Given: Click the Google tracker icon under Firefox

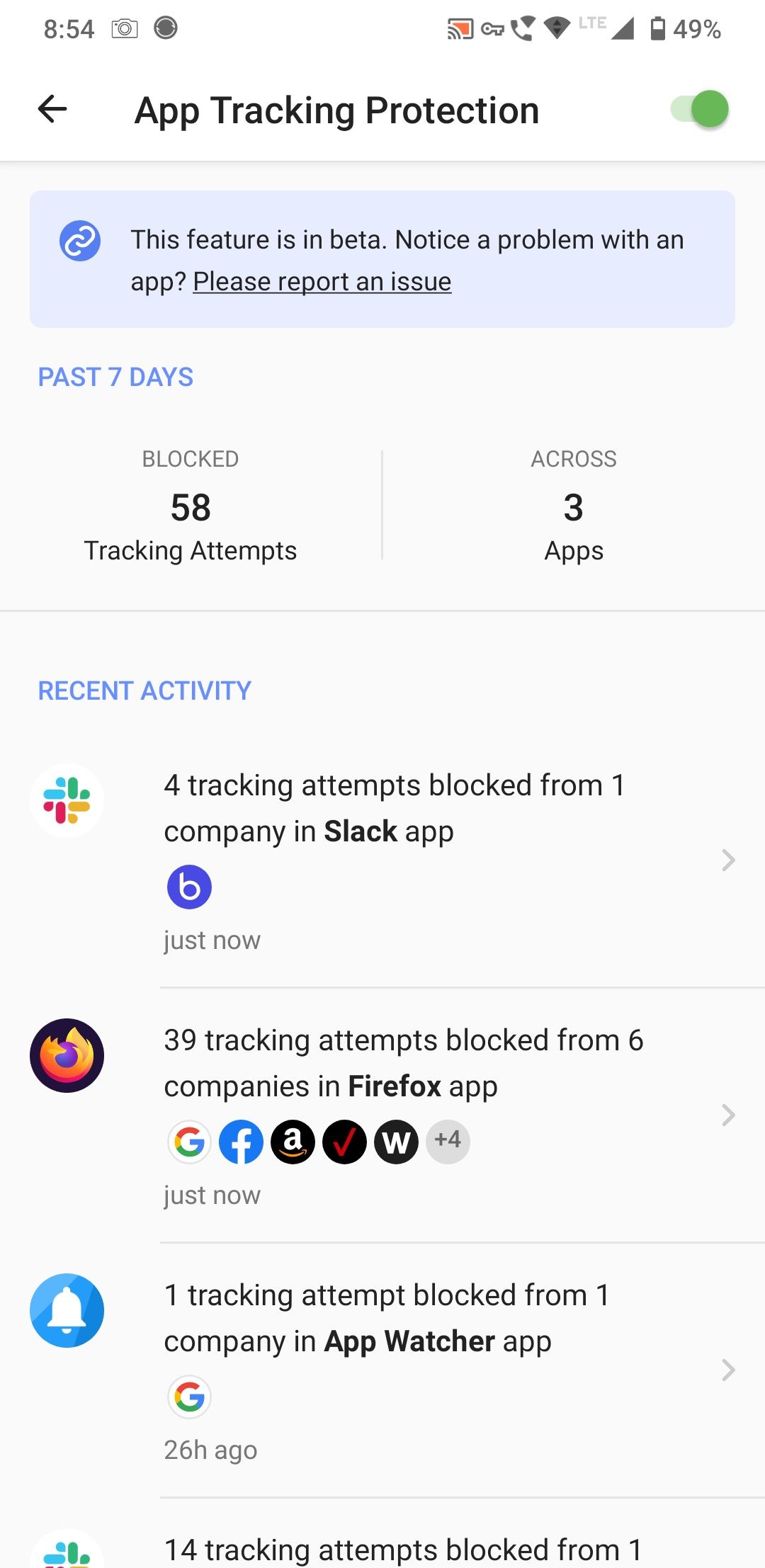Looking at the screenshot, I should [x=188, y=1141].
